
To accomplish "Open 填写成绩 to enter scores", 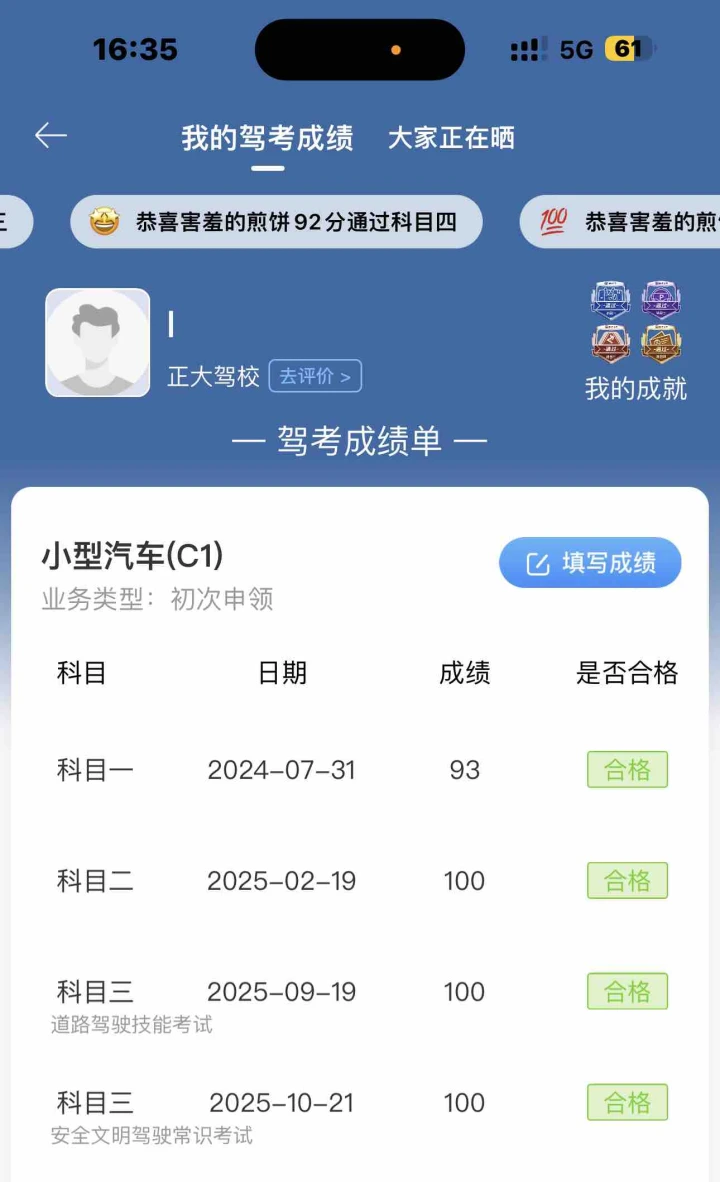I will 590,563.
